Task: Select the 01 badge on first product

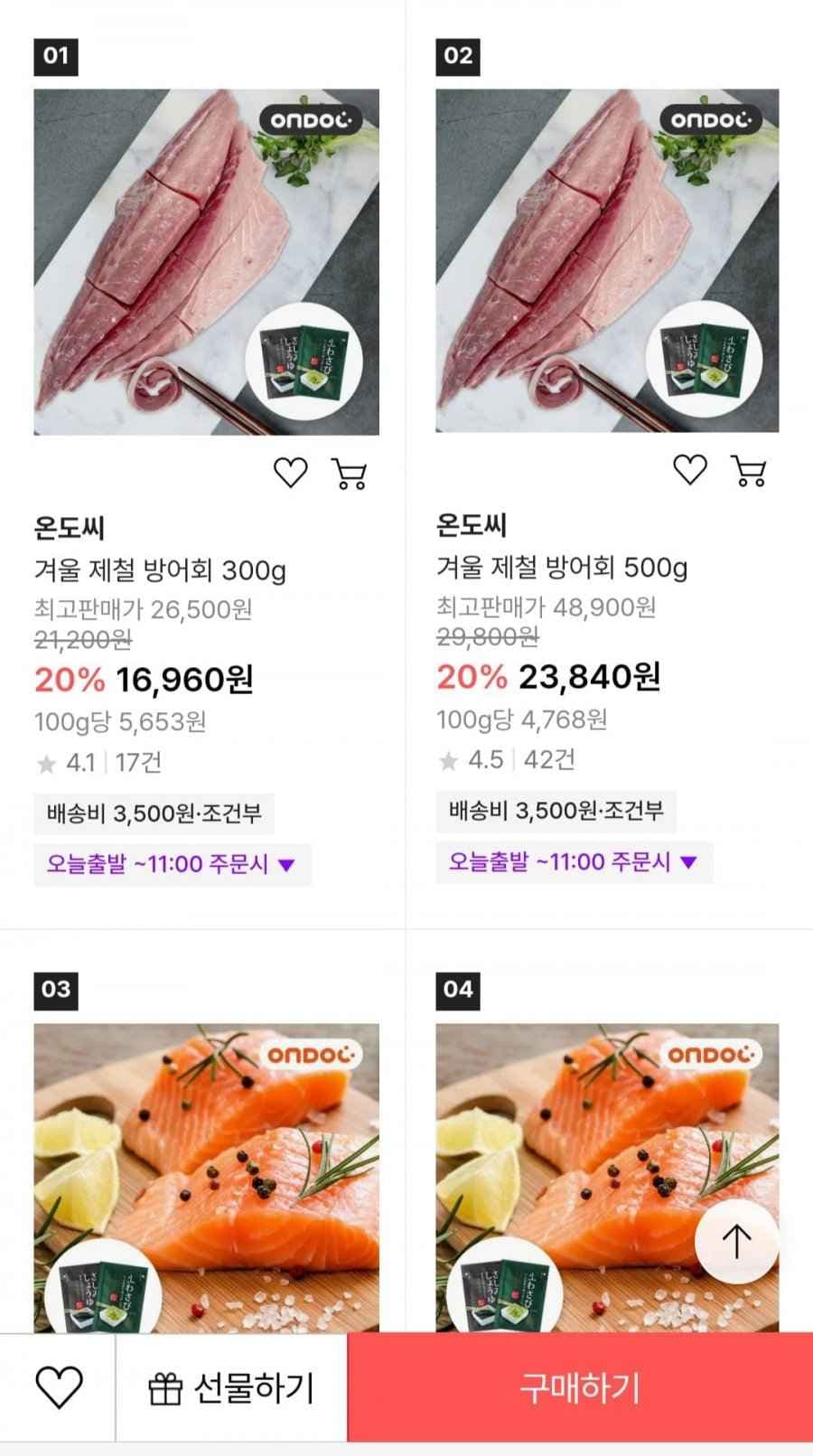Action: (x=56, y=55)
